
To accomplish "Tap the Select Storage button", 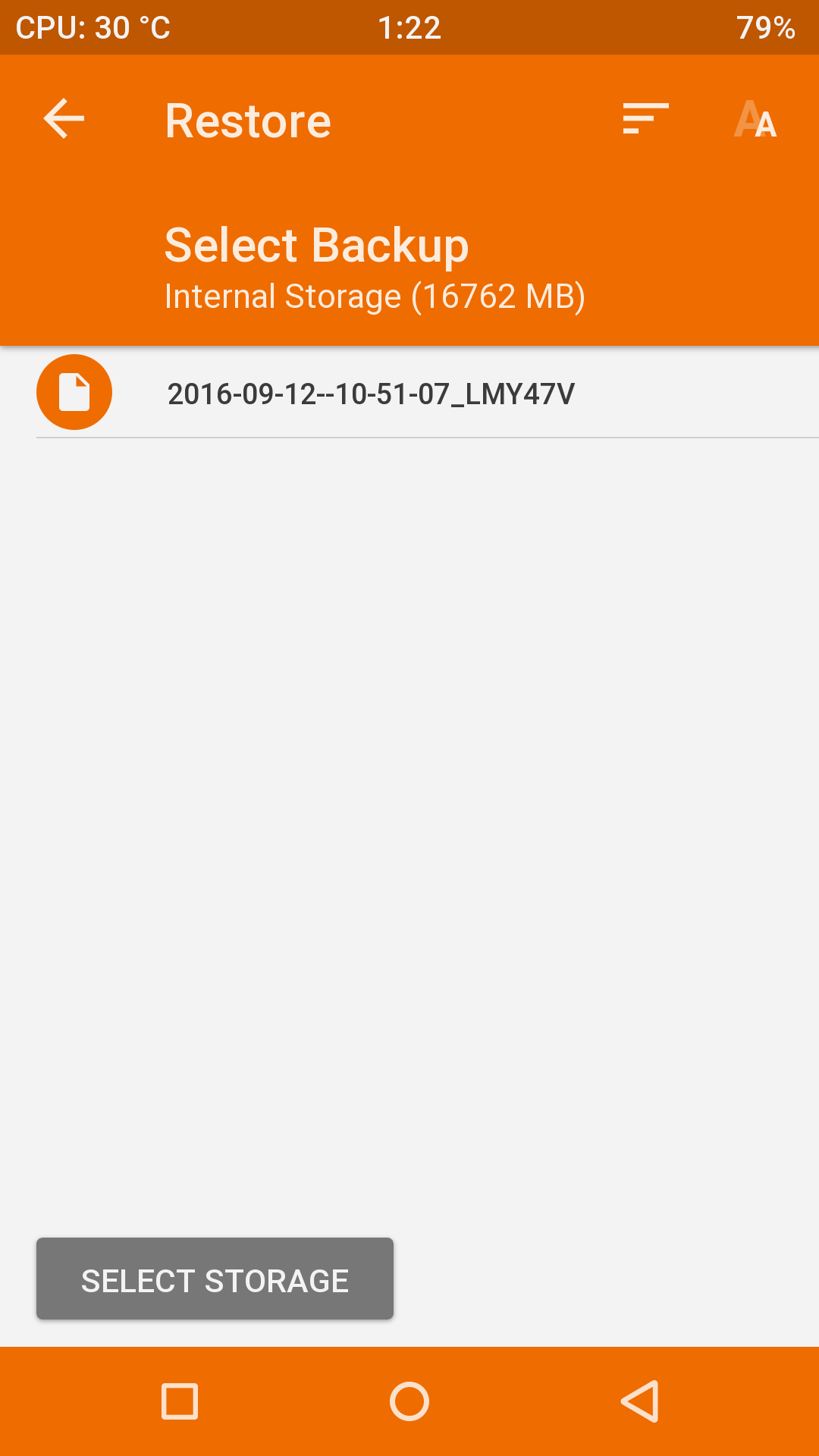I will click(215, 1279).
